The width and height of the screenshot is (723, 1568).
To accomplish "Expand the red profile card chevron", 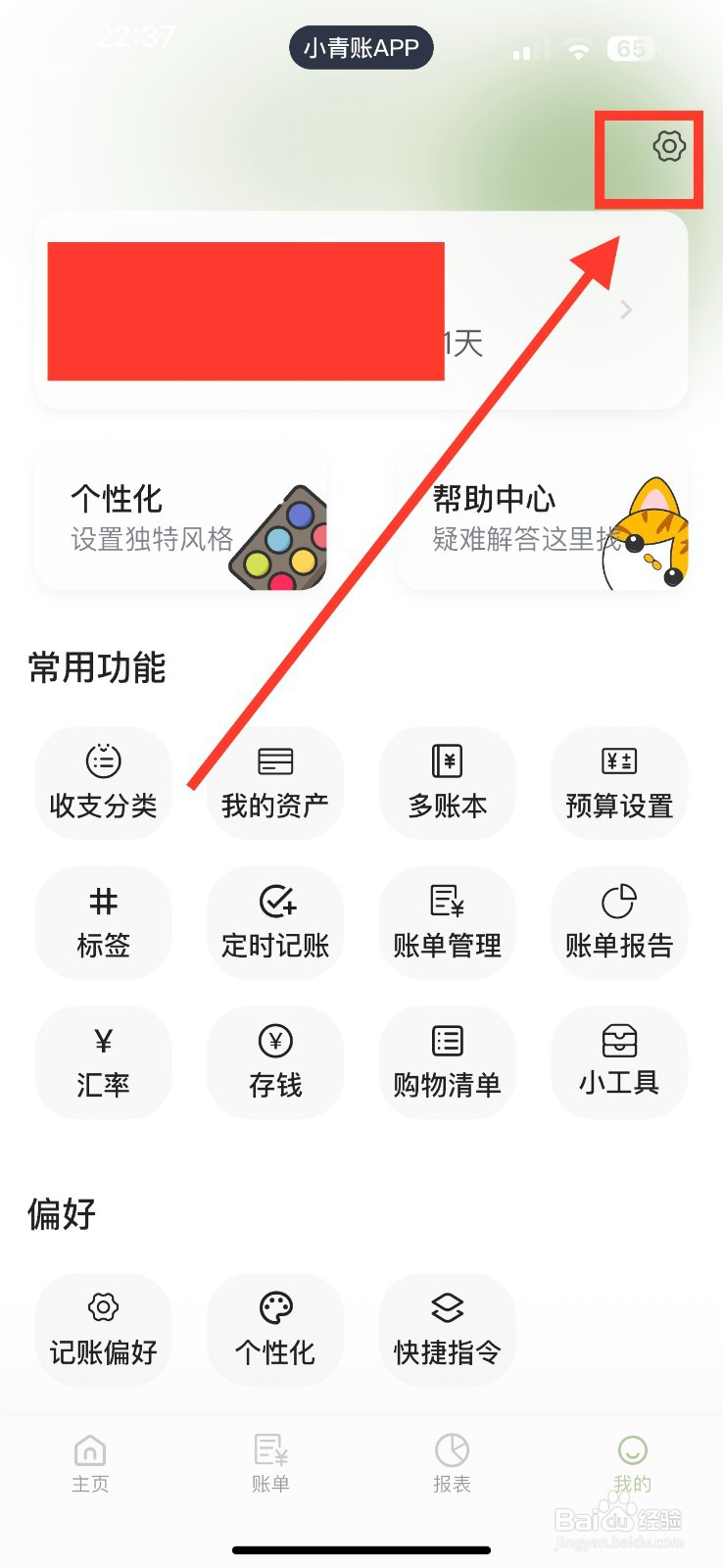I will point(626,309).
